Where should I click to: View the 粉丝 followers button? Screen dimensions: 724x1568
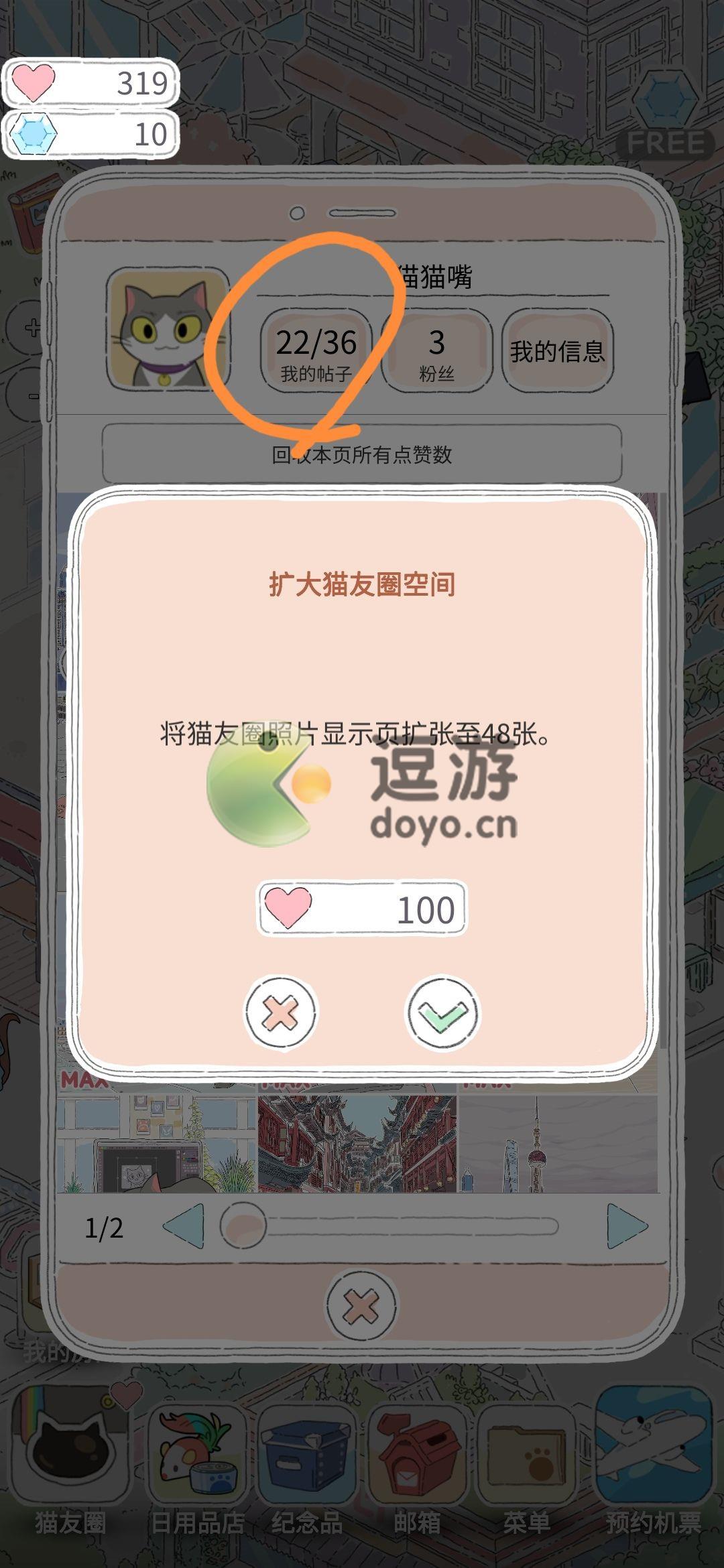coord(436,351)
